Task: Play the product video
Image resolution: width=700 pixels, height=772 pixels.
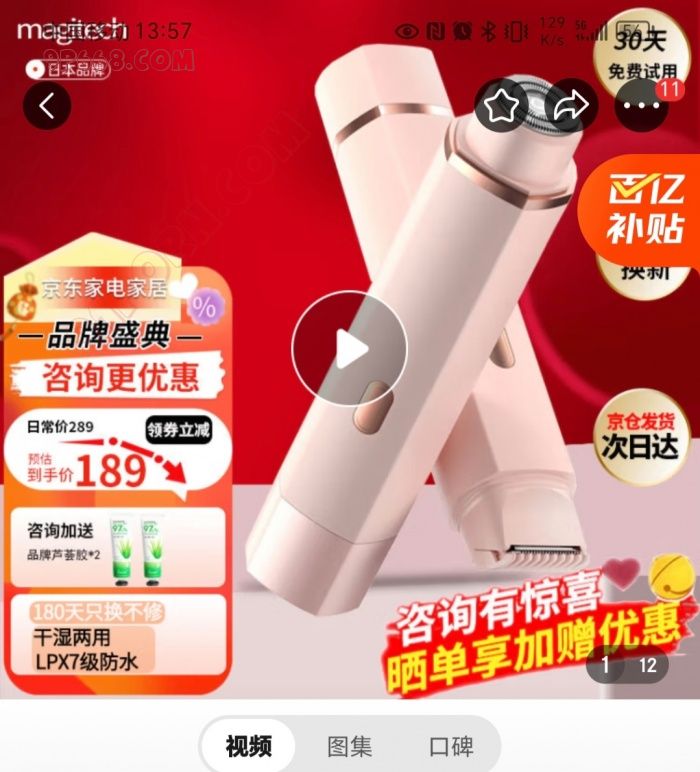Action: [349, 349]
